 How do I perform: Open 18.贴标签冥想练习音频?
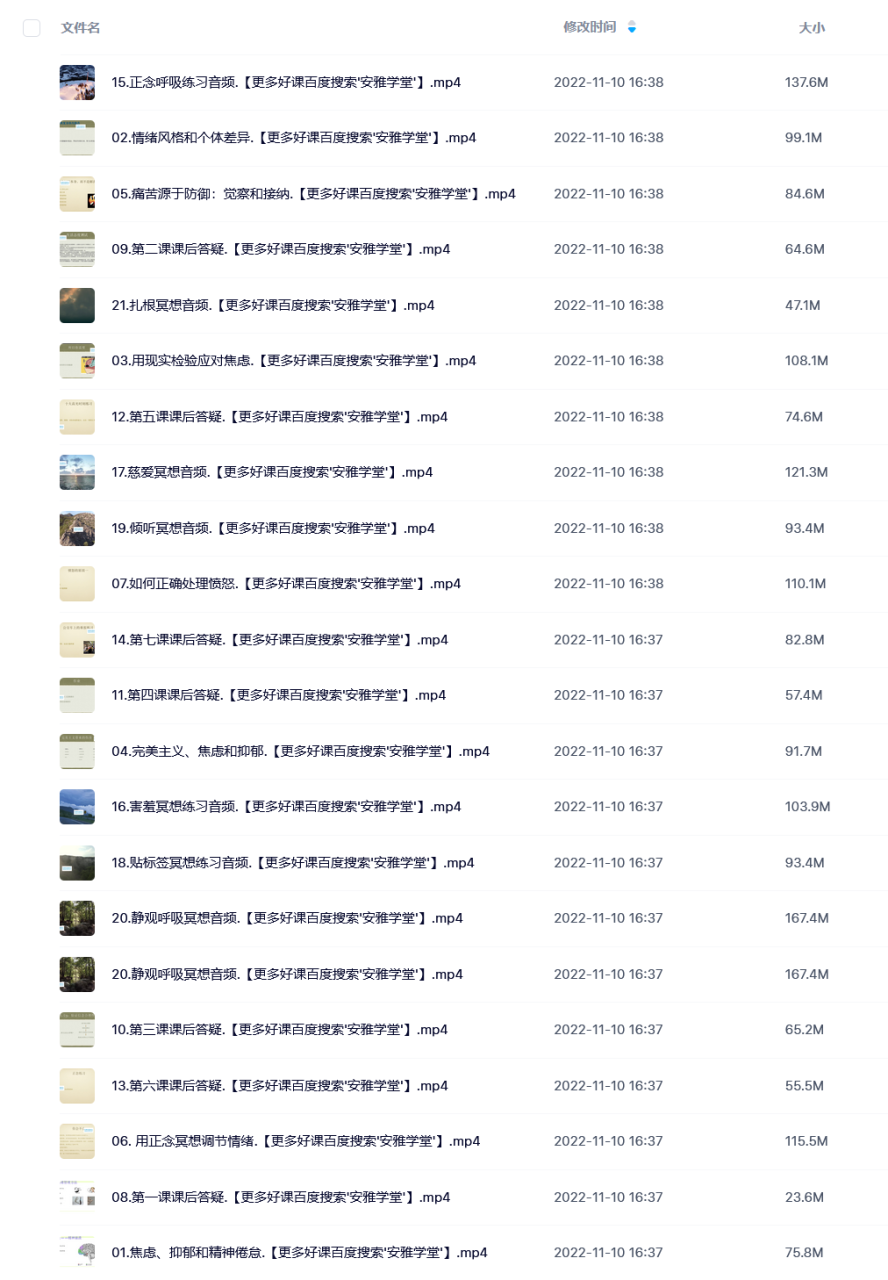pos(293,863)
